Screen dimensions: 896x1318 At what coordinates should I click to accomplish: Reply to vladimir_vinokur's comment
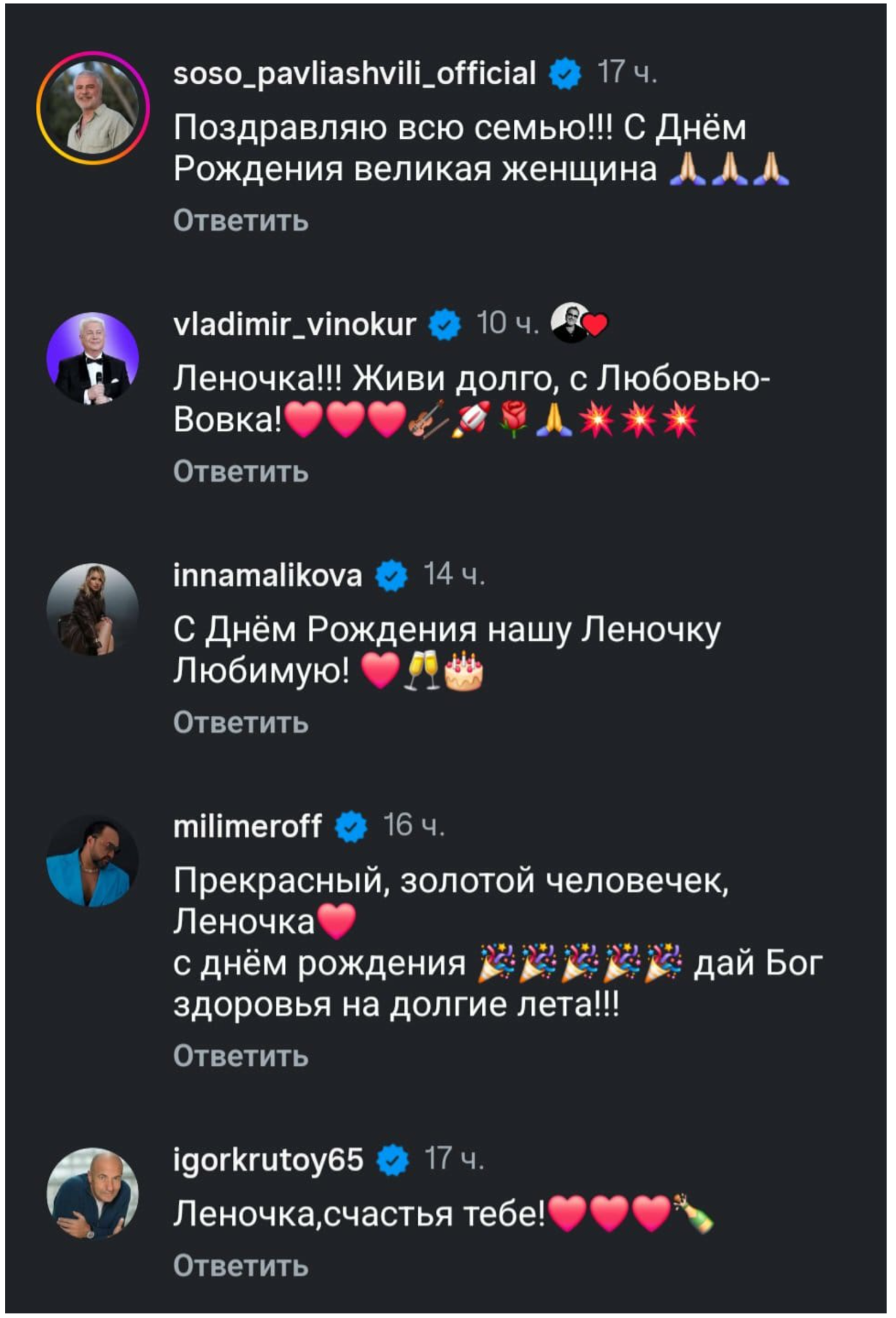(241, 472)
